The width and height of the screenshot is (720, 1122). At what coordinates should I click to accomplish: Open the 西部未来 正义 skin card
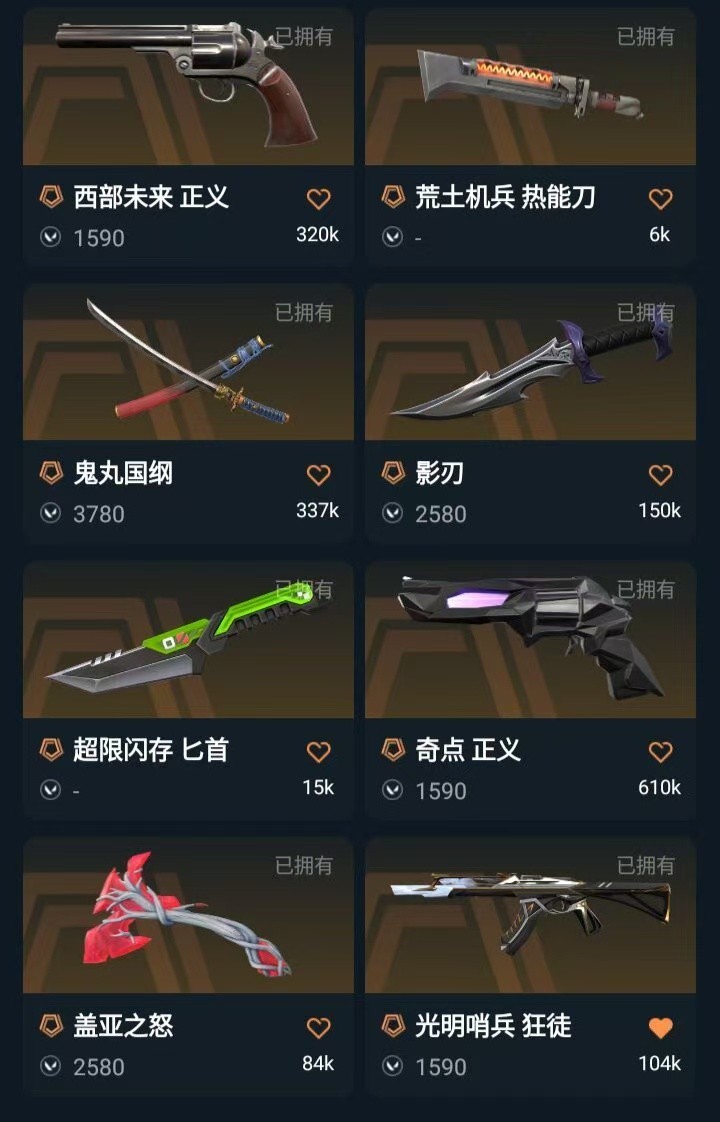[188, 90]
